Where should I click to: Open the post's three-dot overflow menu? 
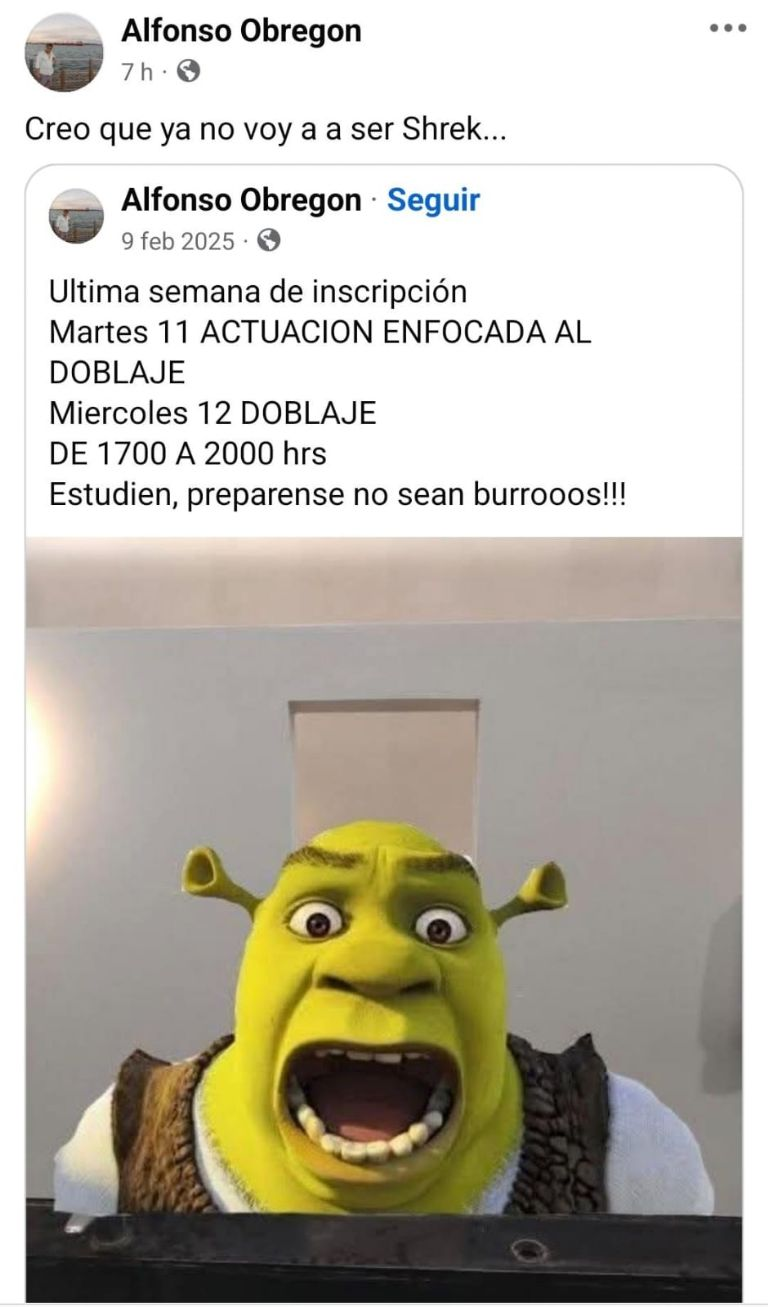pos(727,28)
